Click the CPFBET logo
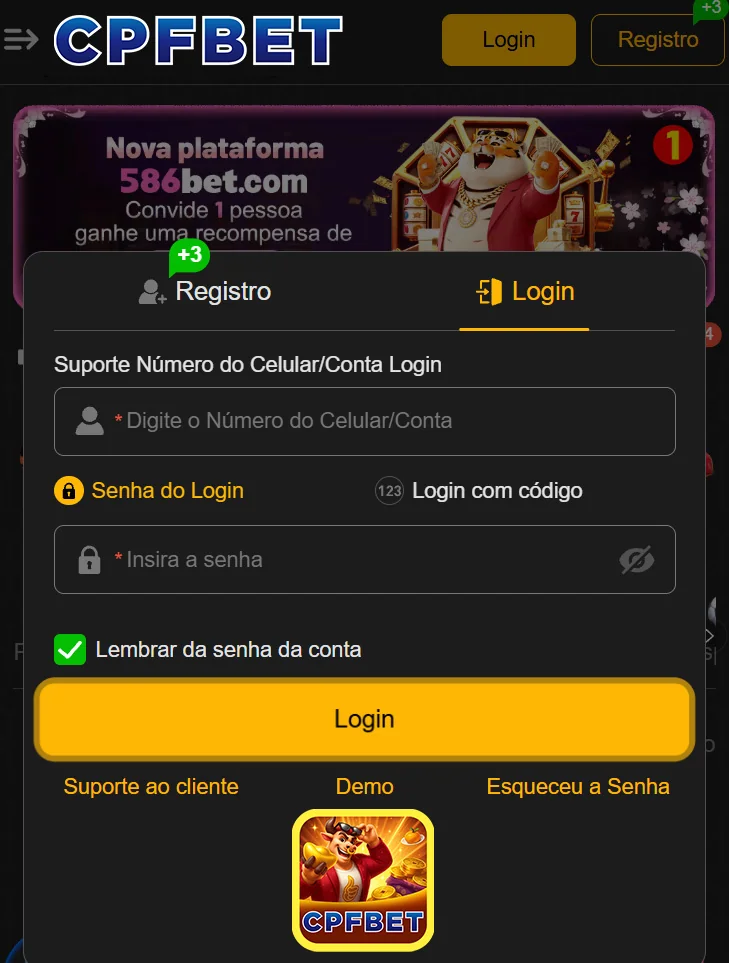This screenshot has width=729, height=963. pos(199,40)
